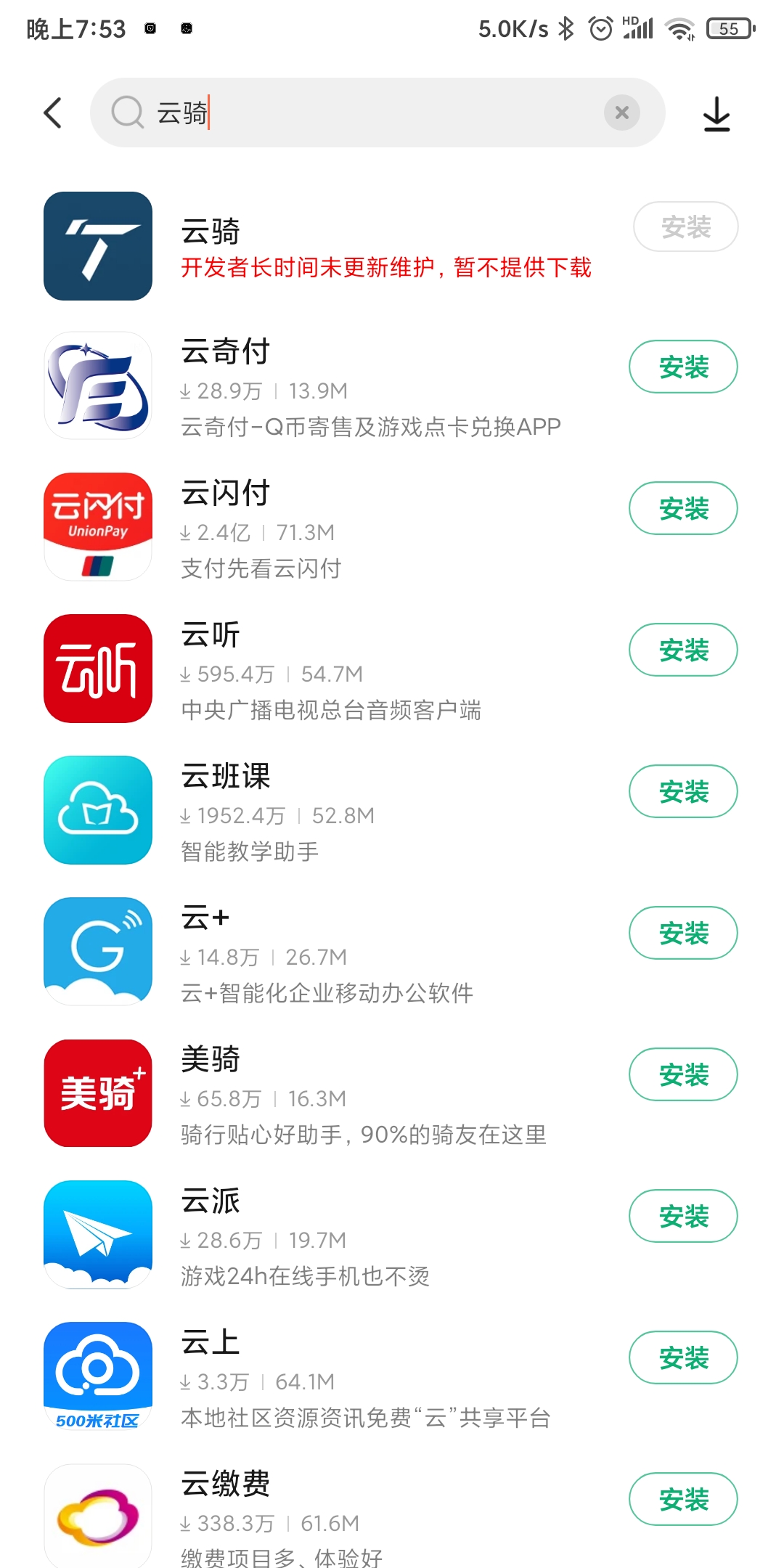This screenshot has width=784, height=1568.
Task: Clear the search text 云骑
Action: (x=622, y=113)
